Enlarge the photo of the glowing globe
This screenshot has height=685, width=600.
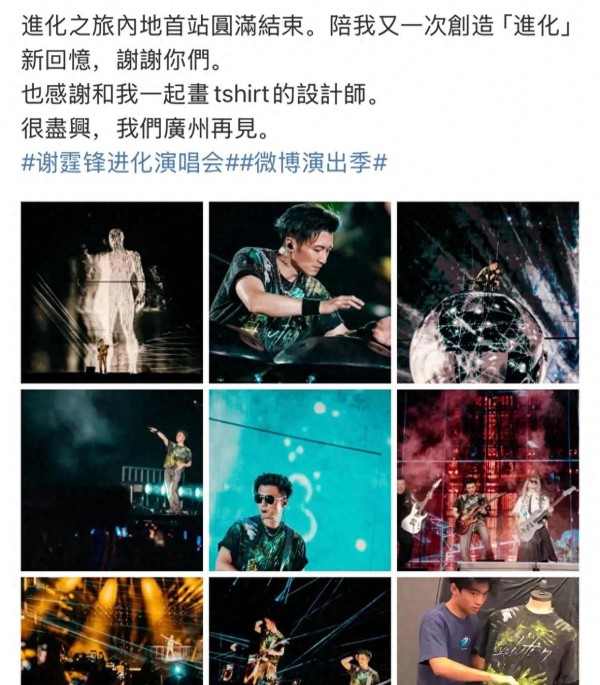488,292
